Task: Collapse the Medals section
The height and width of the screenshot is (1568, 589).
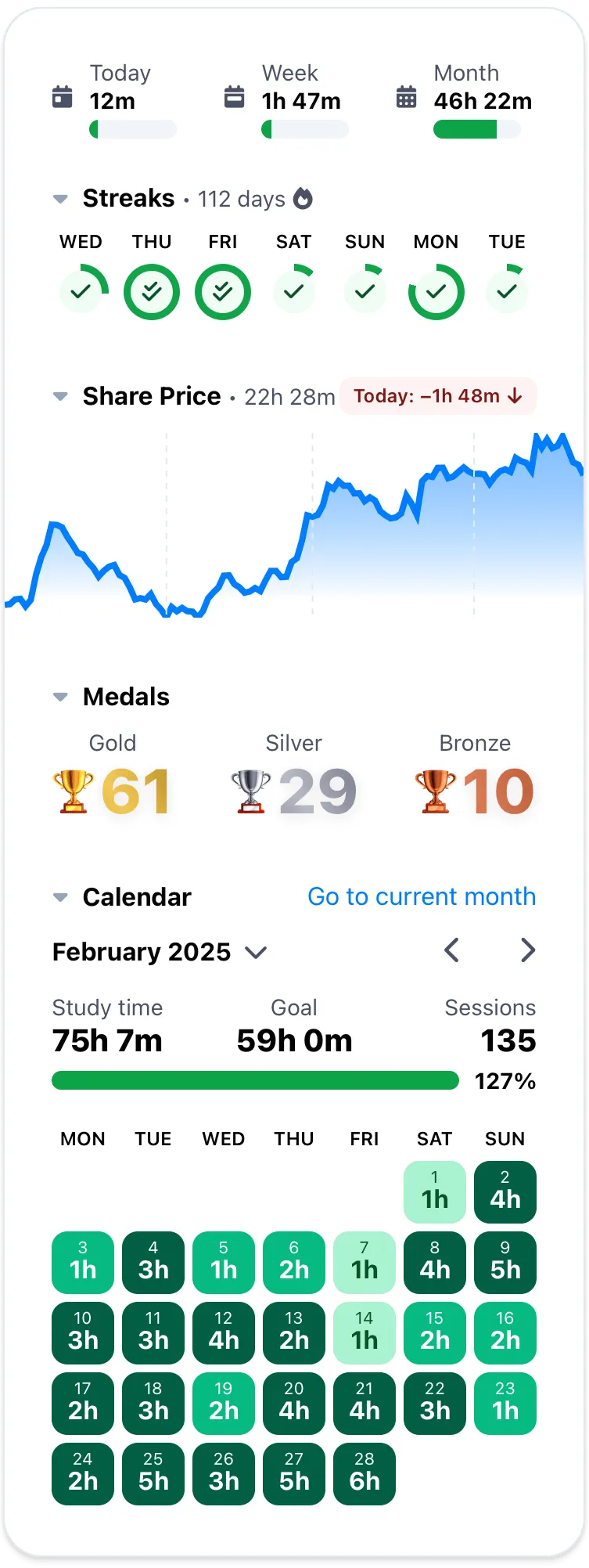Action: [60, 696]
